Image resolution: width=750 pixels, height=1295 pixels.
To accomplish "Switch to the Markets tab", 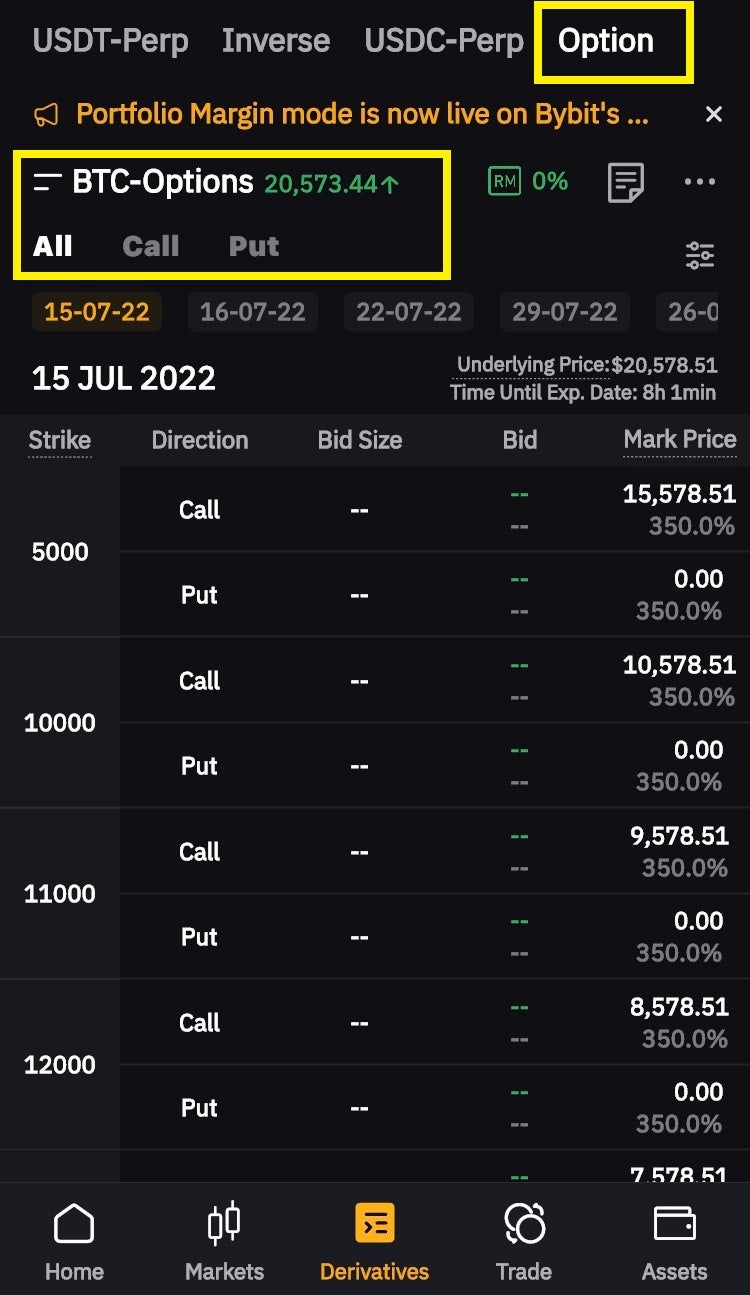I will 224,1242.
